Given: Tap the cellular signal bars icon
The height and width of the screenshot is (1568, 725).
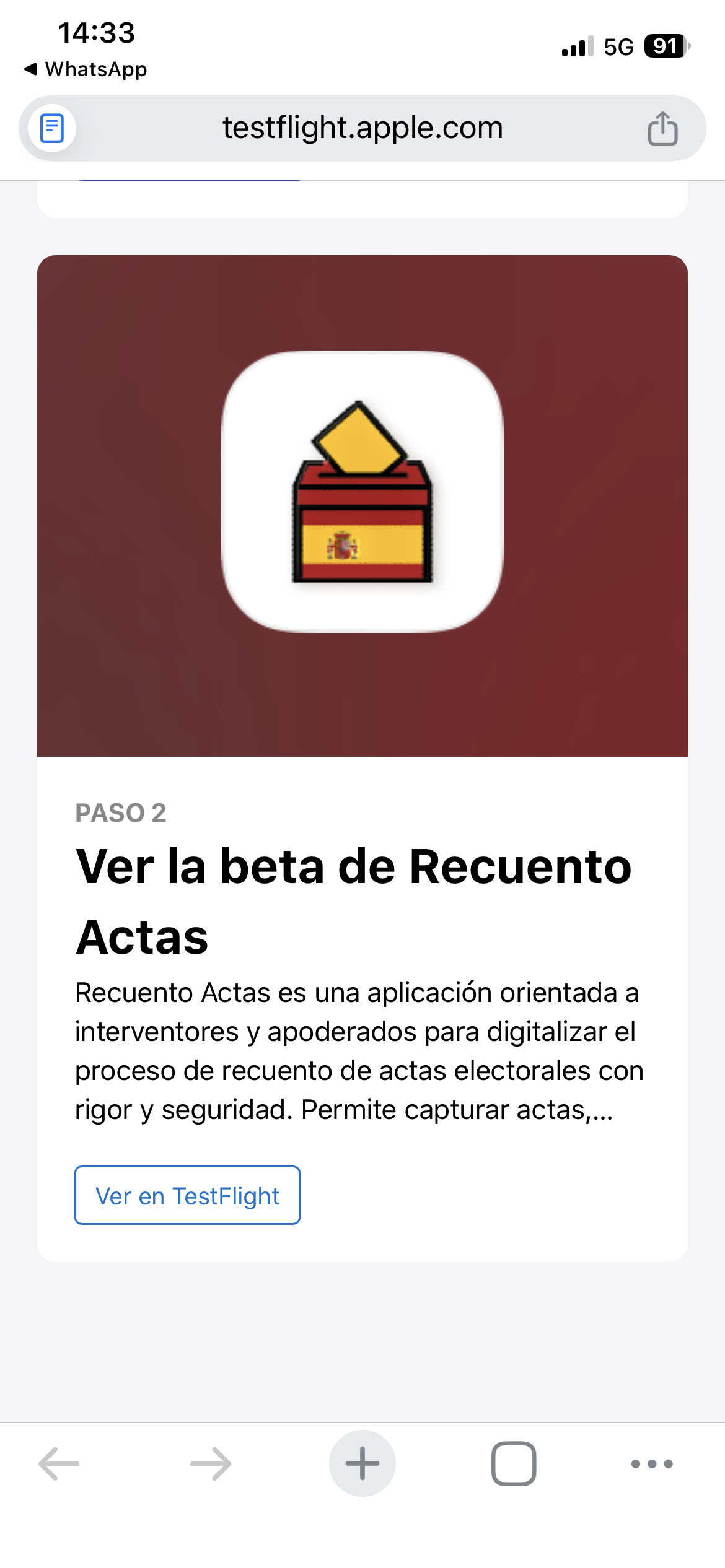Looking at the screenshot, I should click(576, 46).
